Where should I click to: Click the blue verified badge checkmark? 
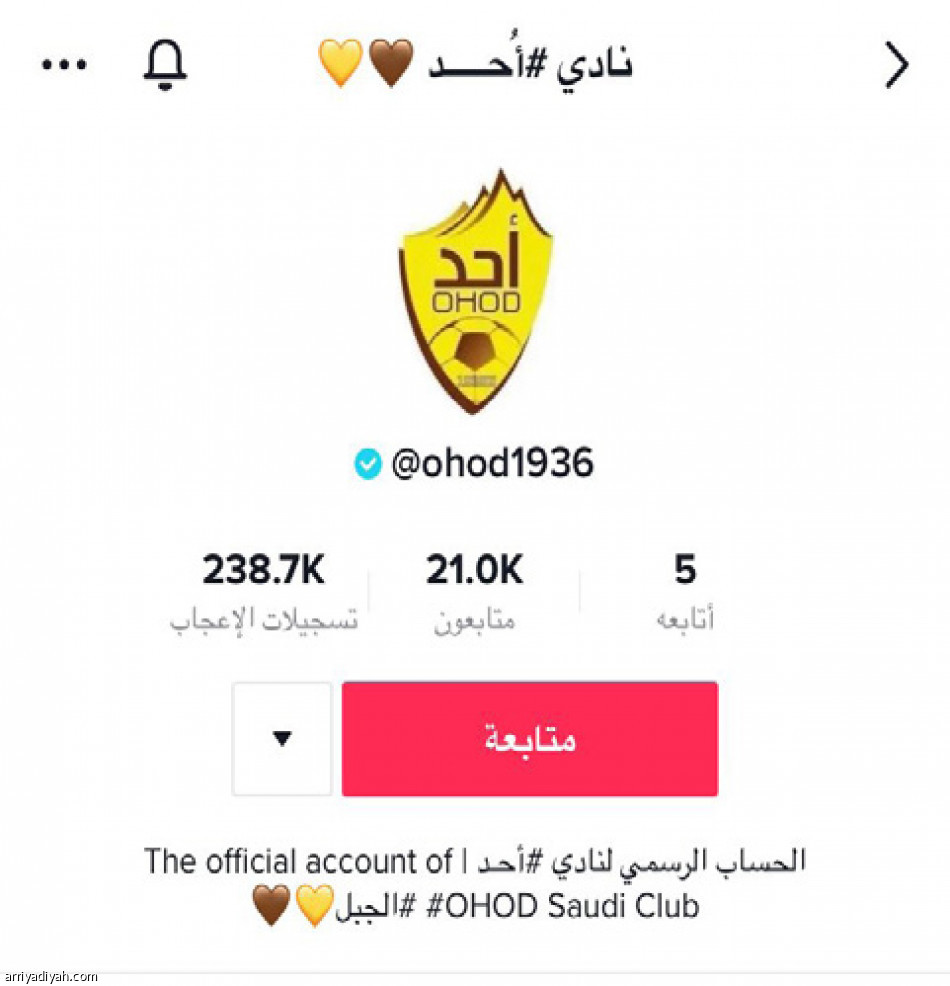[x=367, y=463]
